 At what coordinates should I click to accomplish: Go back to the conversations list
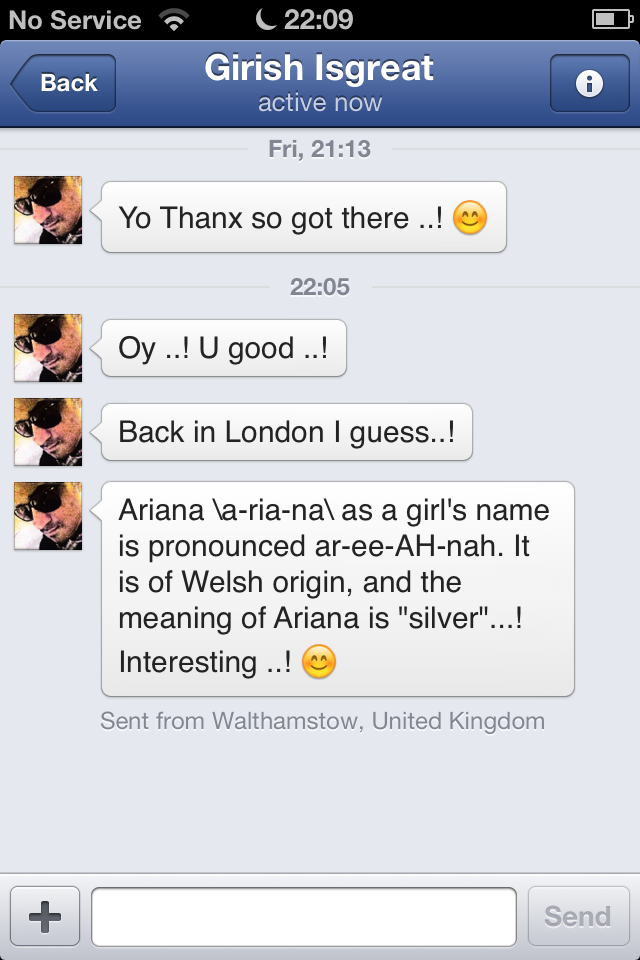64,83
